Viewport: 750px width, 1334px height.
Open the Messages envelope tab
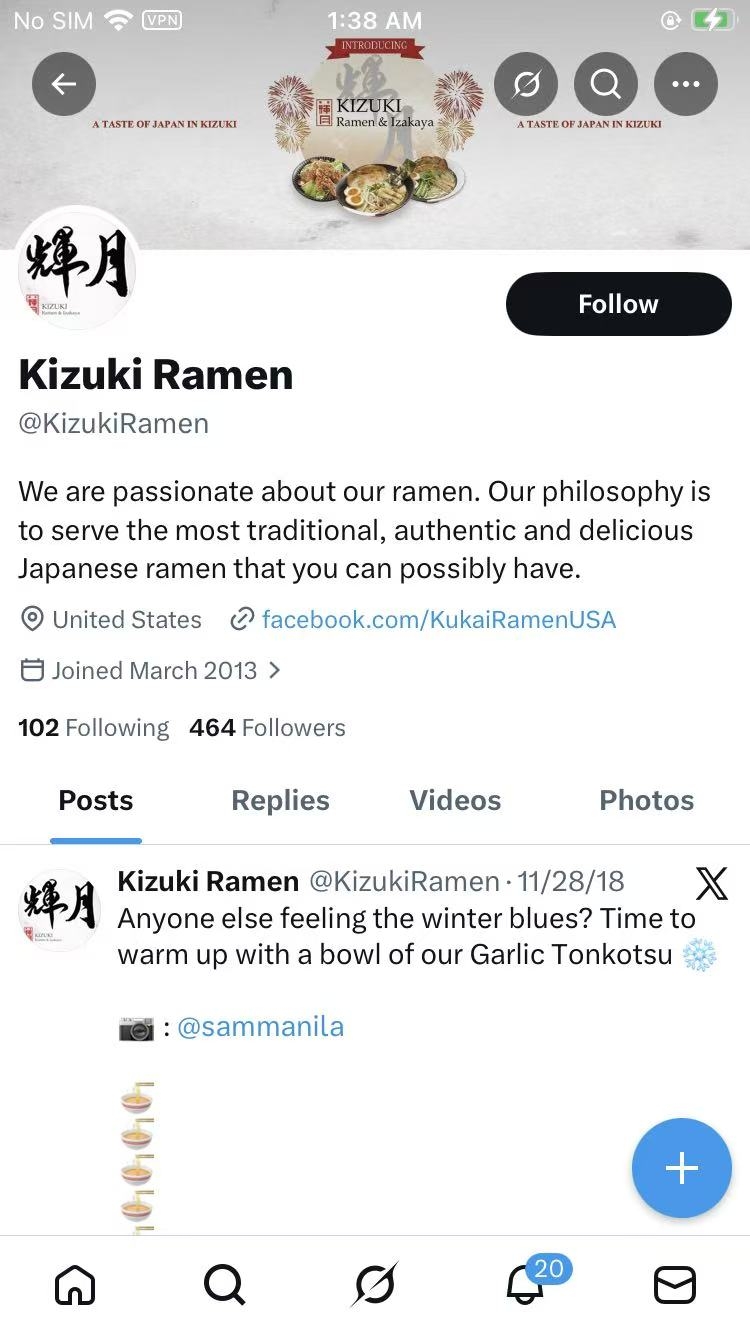(675, 1285)
